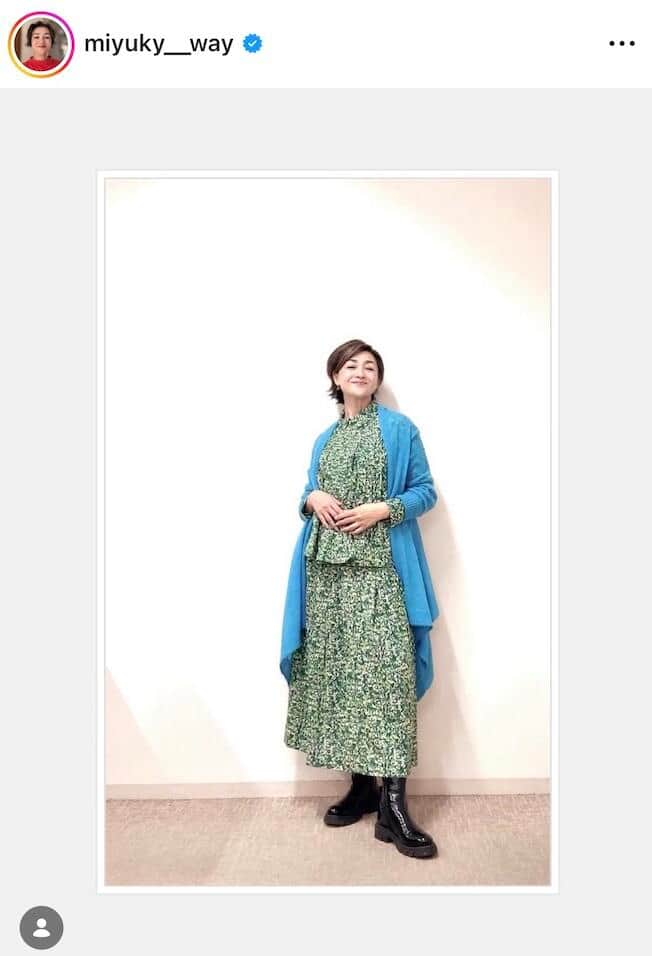The height and width of the screenshot is (956, 652).
Task: Open the miyuky__way username link
Action: pos(158,44)
